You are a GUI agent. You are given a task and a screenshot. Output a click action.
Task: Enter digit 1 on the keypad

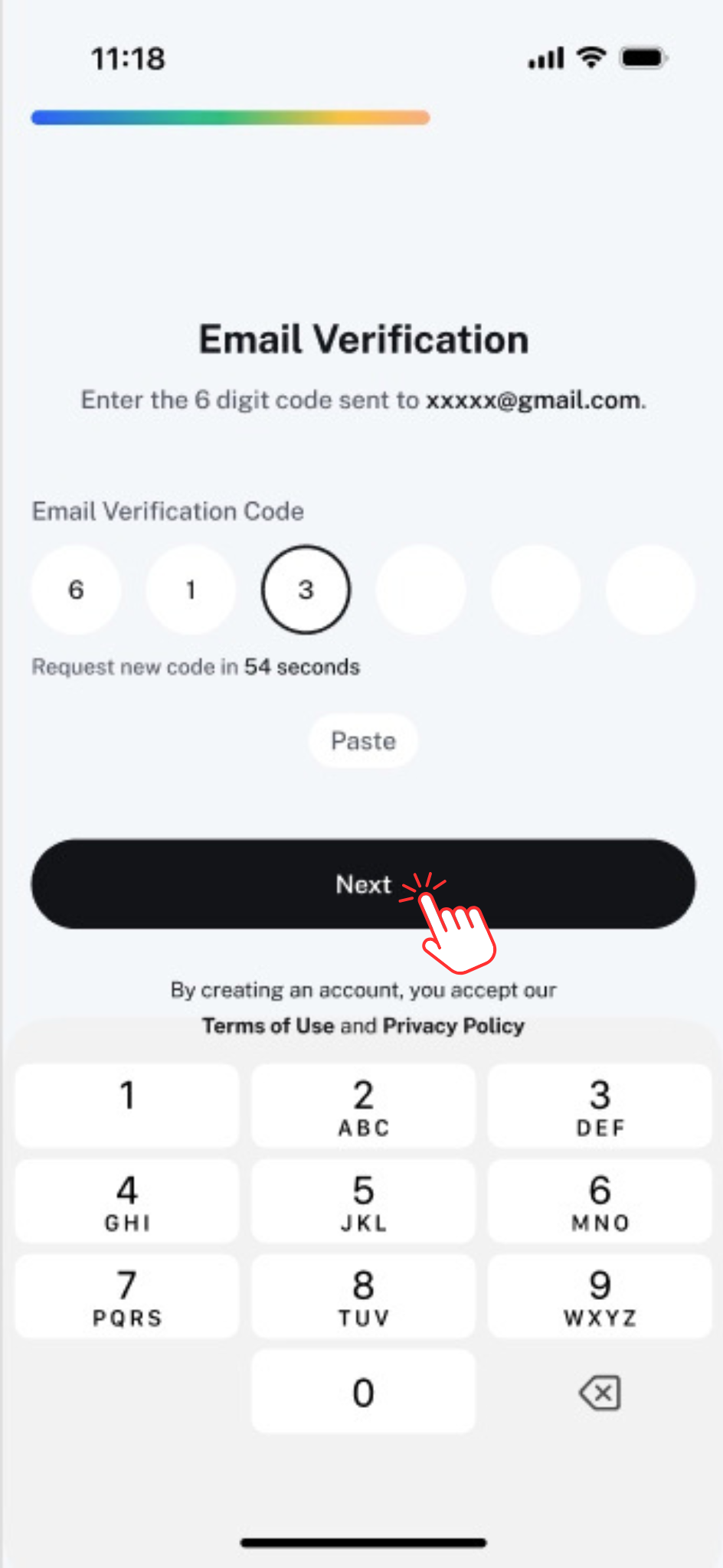point(127,1105)
